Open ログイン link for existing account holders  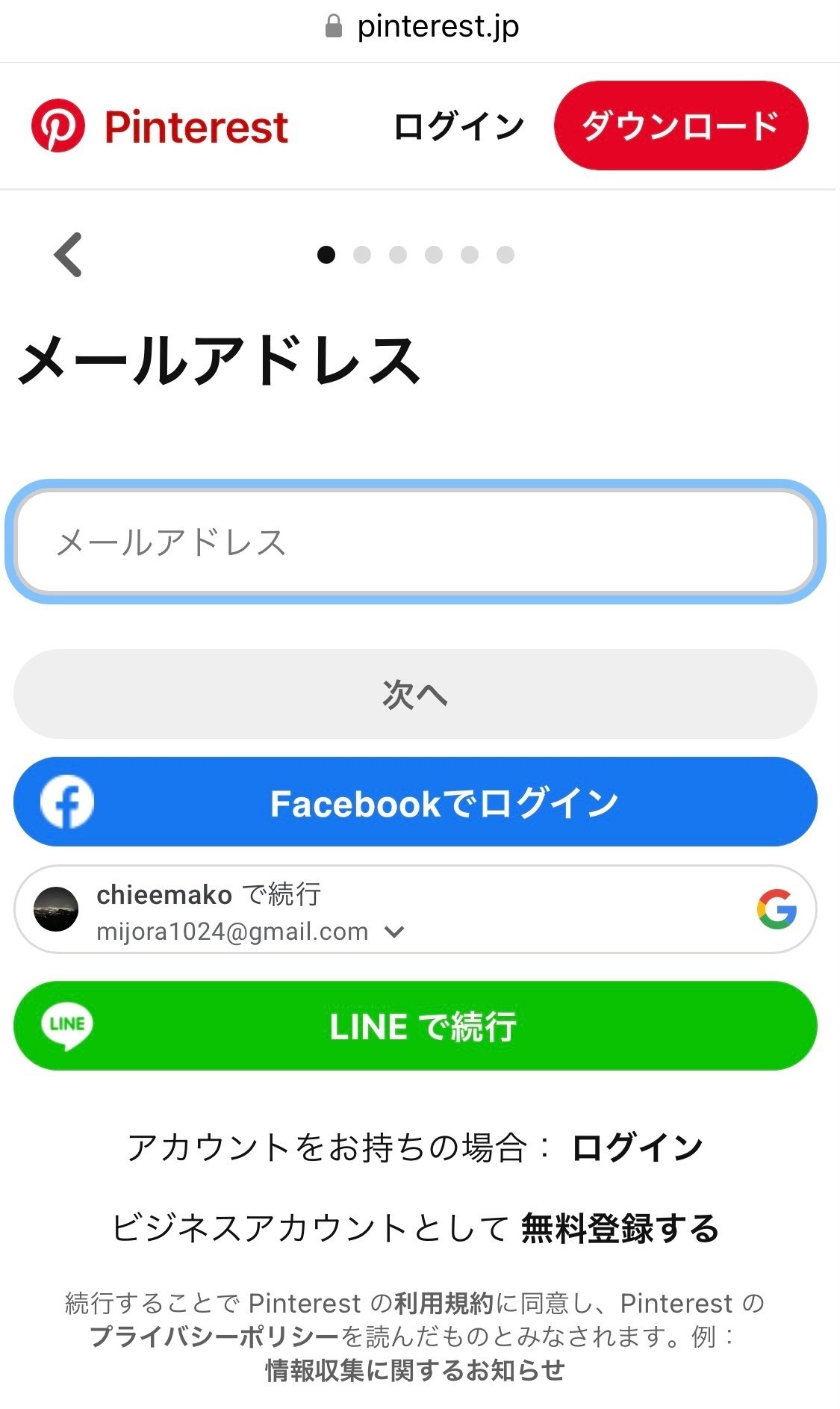(637, 1148)
